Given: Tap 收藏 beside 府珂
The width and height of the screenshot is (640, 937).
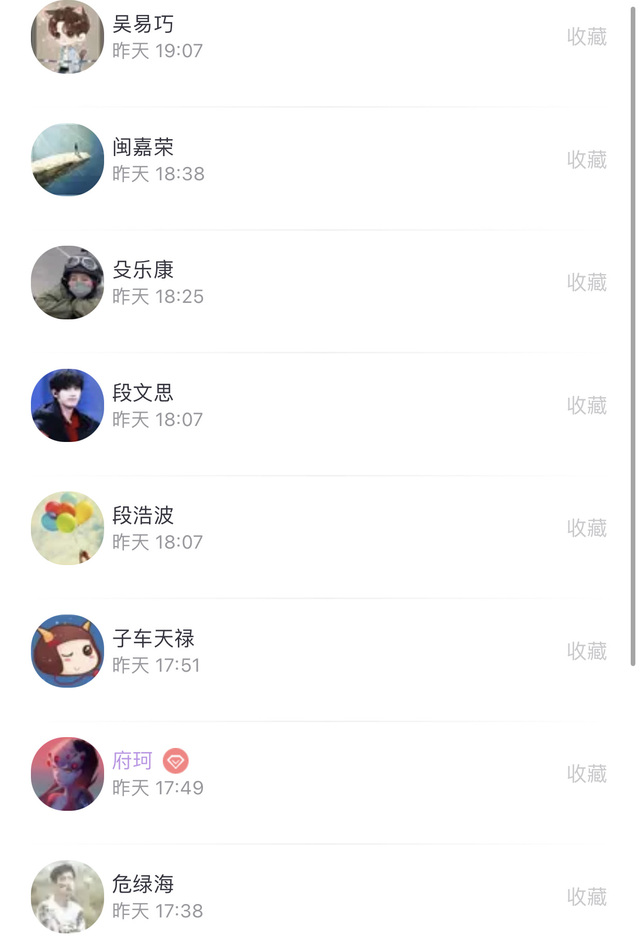Looking at the screenshot, I should [587, 774].
